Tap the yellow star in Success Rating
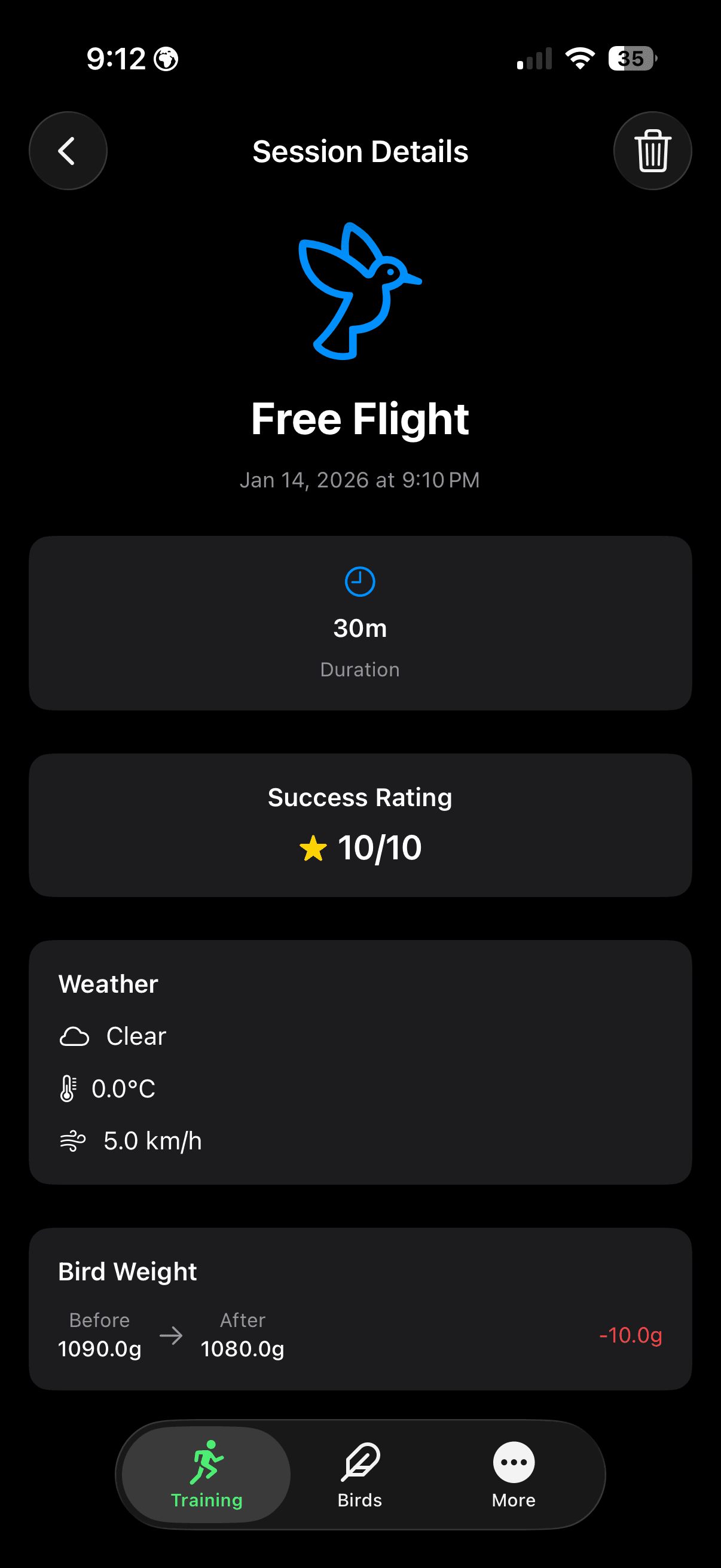The width and height of the screenshot is (721, 1568). coord(313,847)
